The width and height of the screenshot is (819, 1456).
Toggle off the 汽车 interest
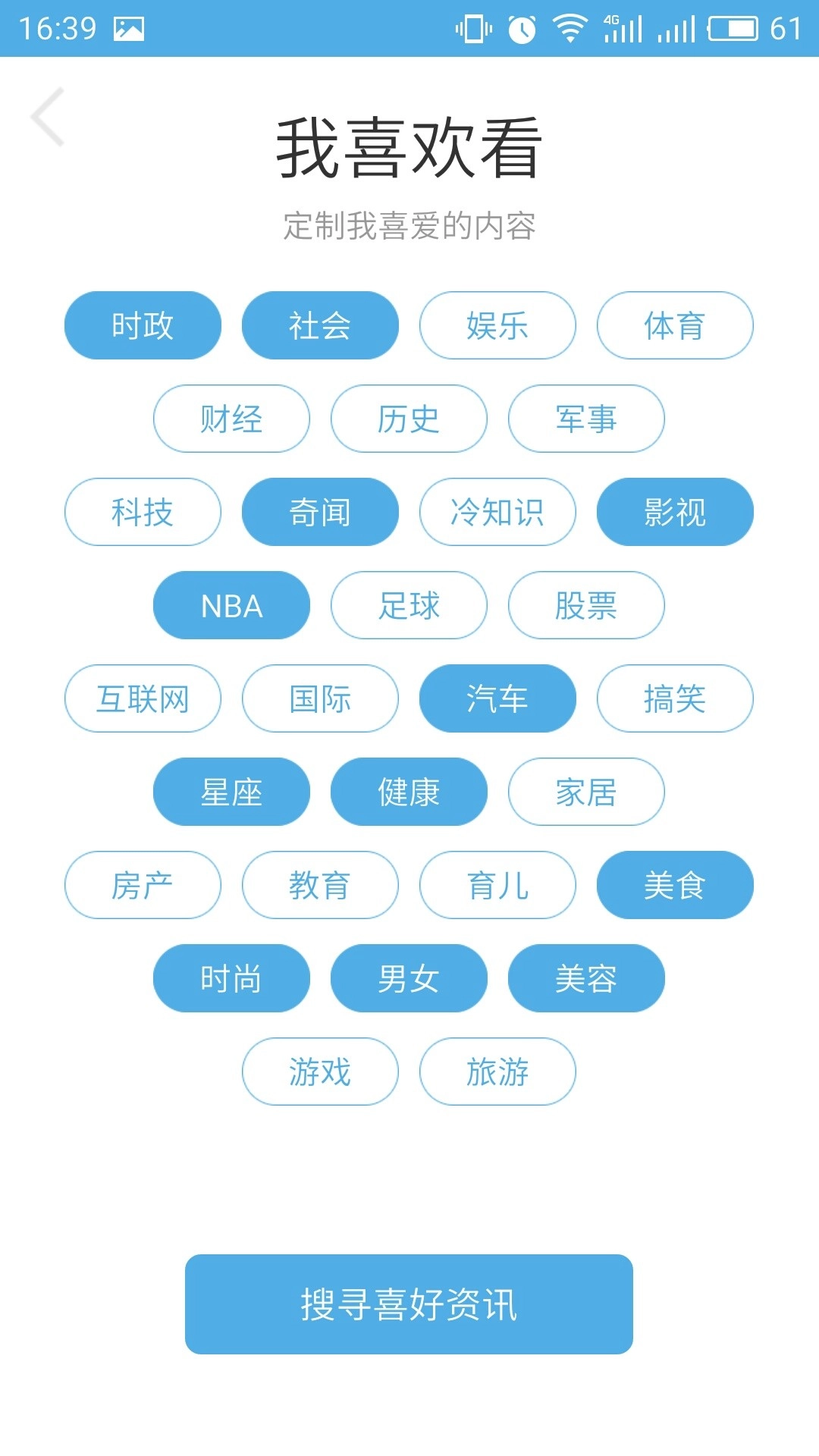point(497,698)
